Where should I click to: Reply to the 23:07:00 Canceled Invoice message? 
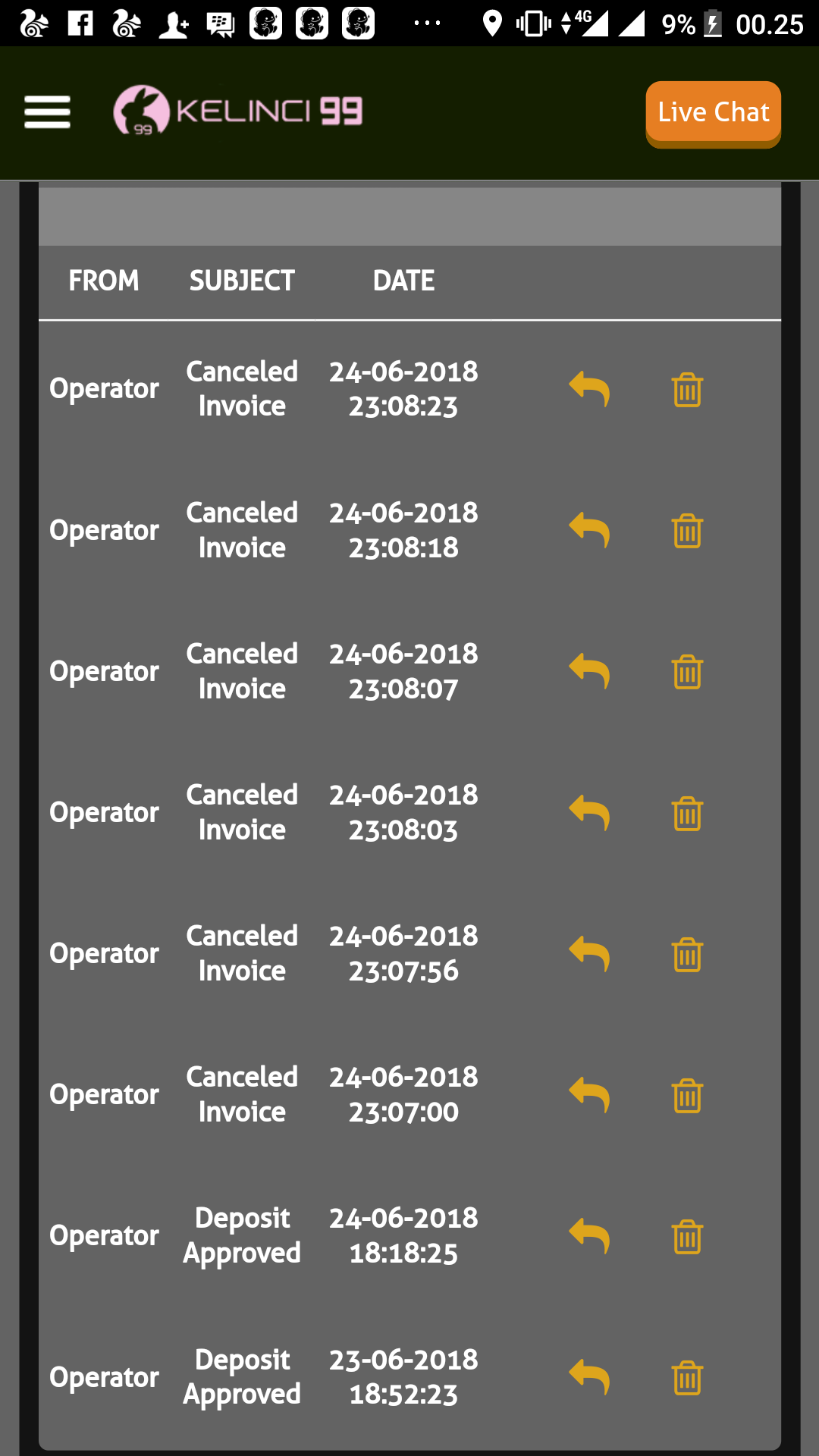[x=589, y=1094]
